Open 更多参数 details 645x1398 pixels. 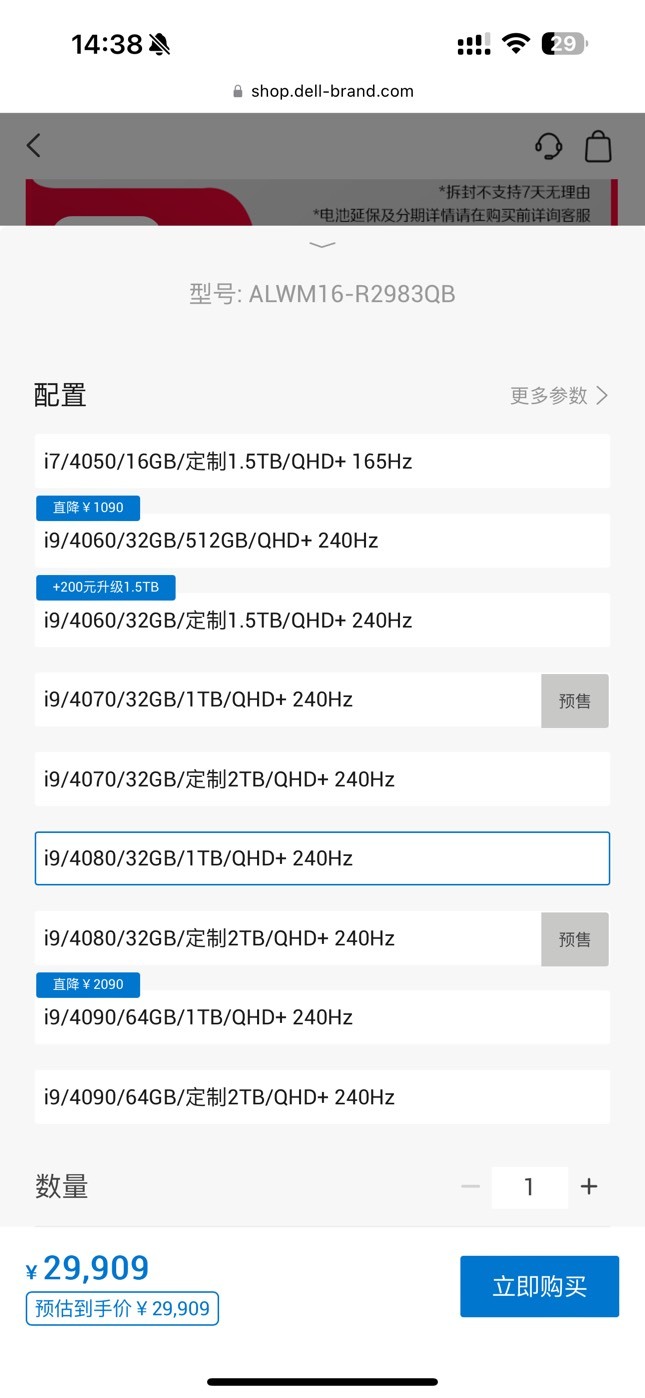point(559,395)
